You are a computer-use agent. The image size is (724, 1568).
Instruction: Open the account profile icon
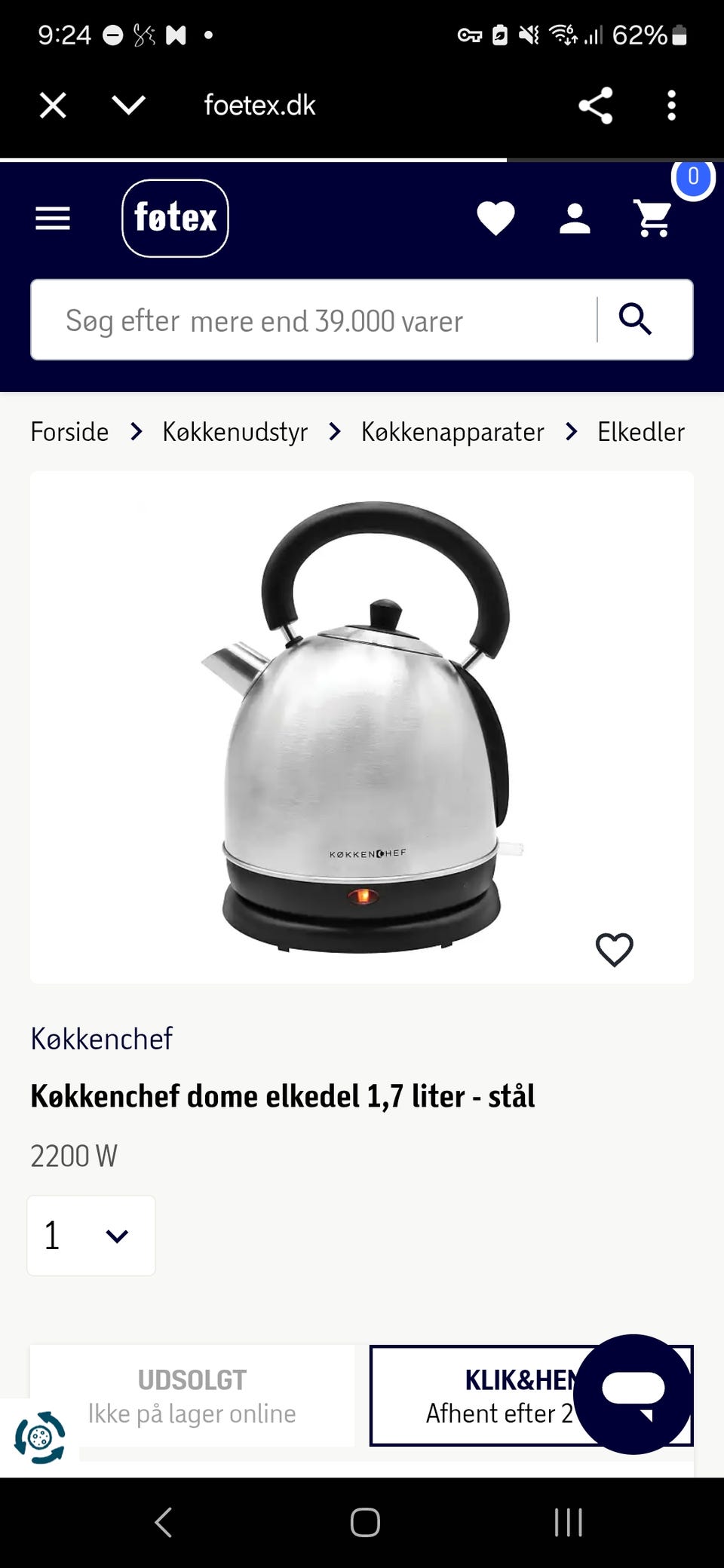pyautogui.click(x=575, y=219)
